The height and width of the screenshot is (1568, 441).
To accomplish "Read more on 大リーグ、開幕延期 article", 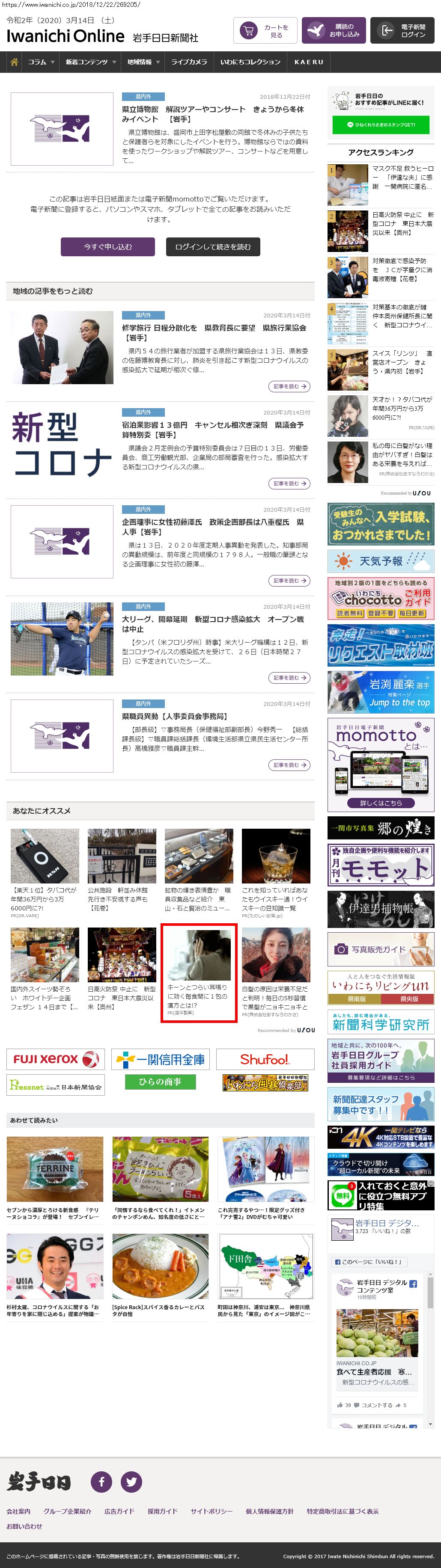I will [289, 678].
